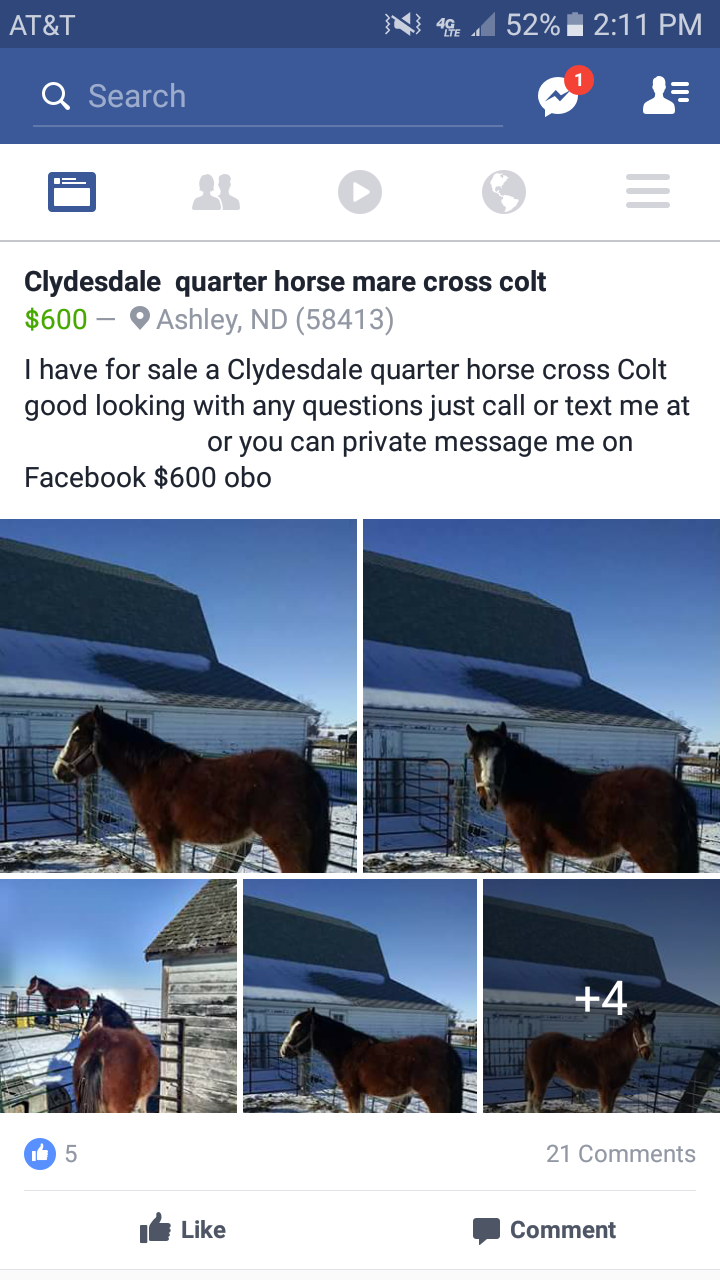View the +4 additional photos
Viewport: 720px width, 1280px height.
[601, 996]
